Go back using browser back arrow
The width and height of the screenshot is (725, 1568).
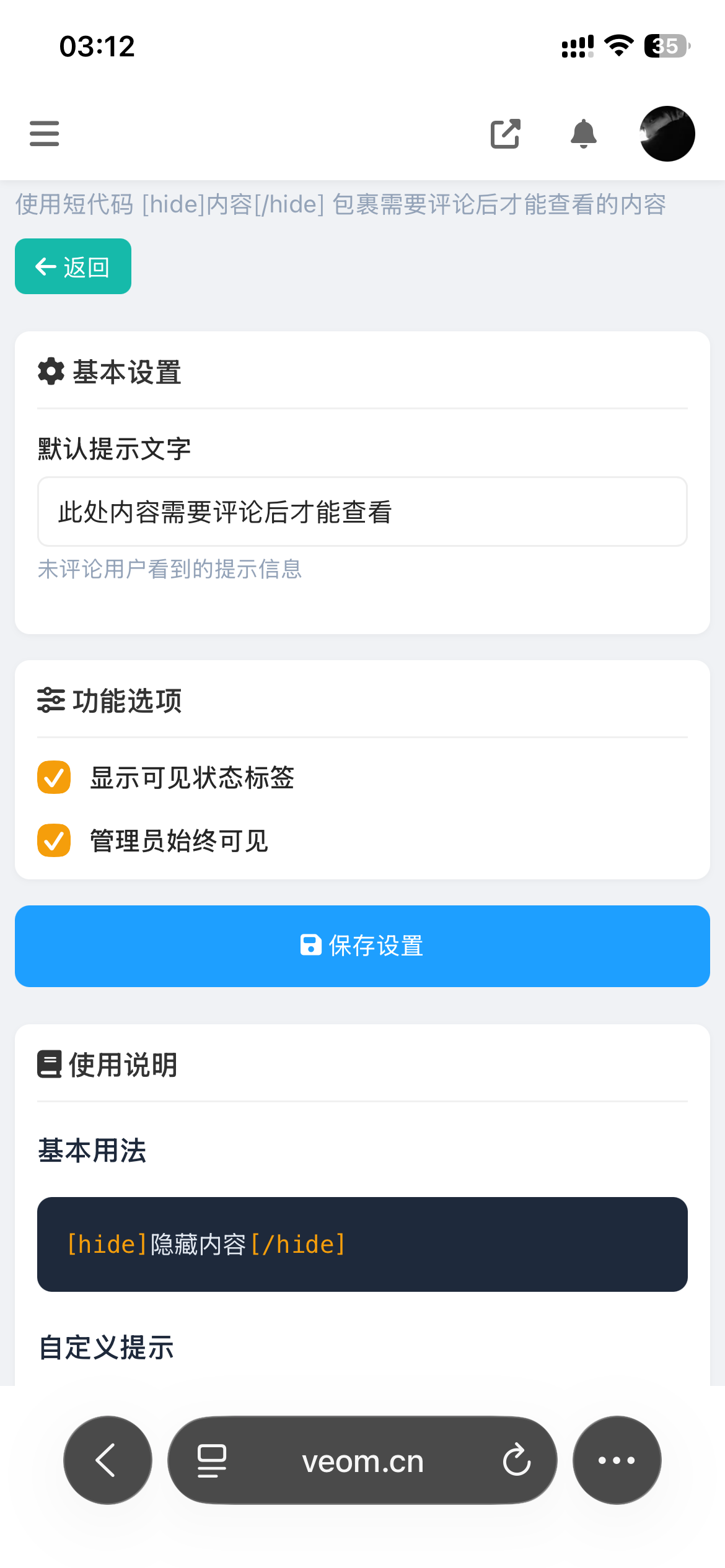[x=107, y=1460]
